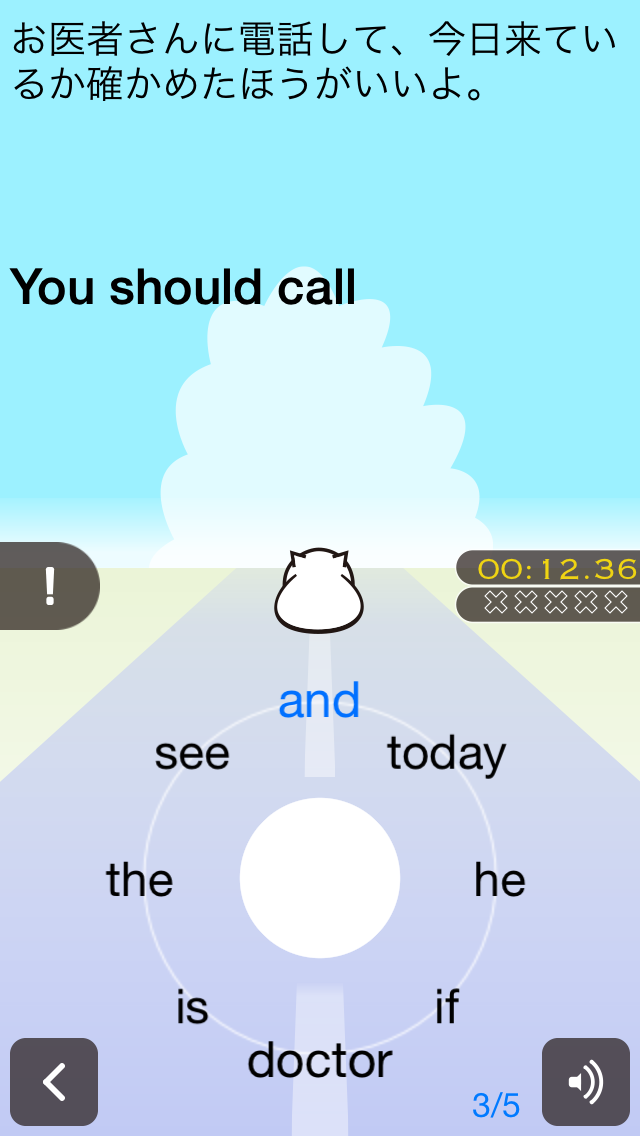Pick the word "is"
The width and height of the screenshot is (640, 1136).
[x=192, y=1007]
